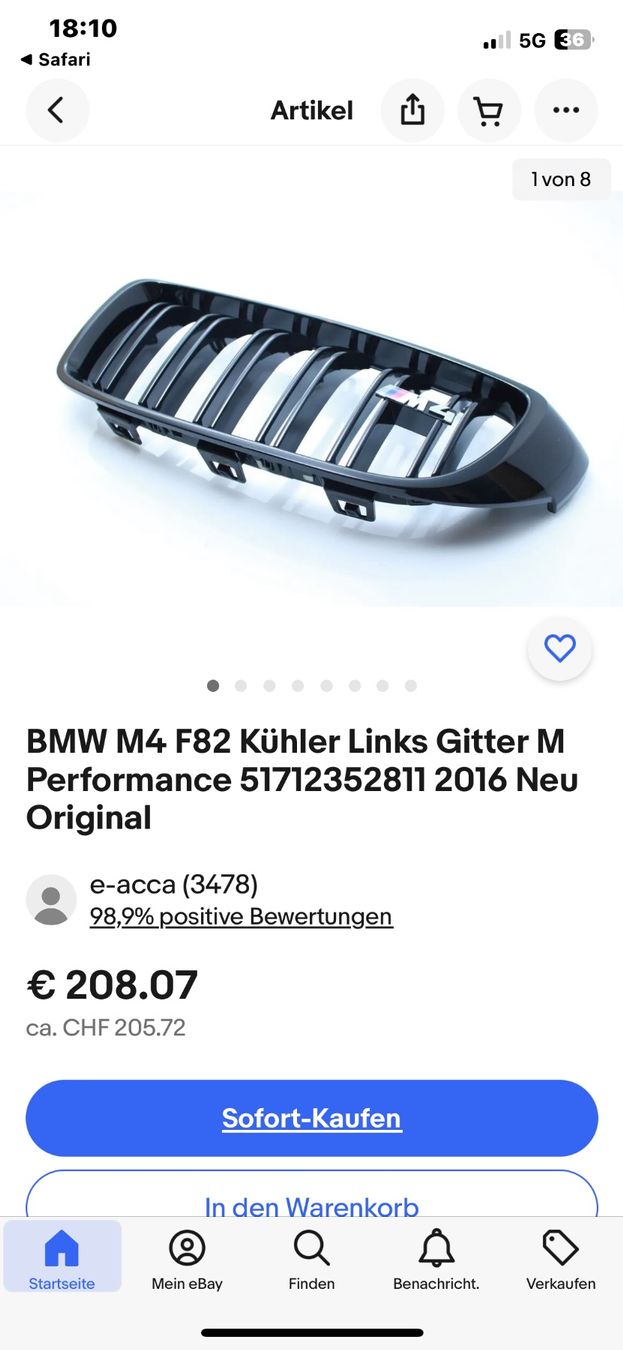
Task: Add item with In den Warenkorb
Action: (311, 1203)
